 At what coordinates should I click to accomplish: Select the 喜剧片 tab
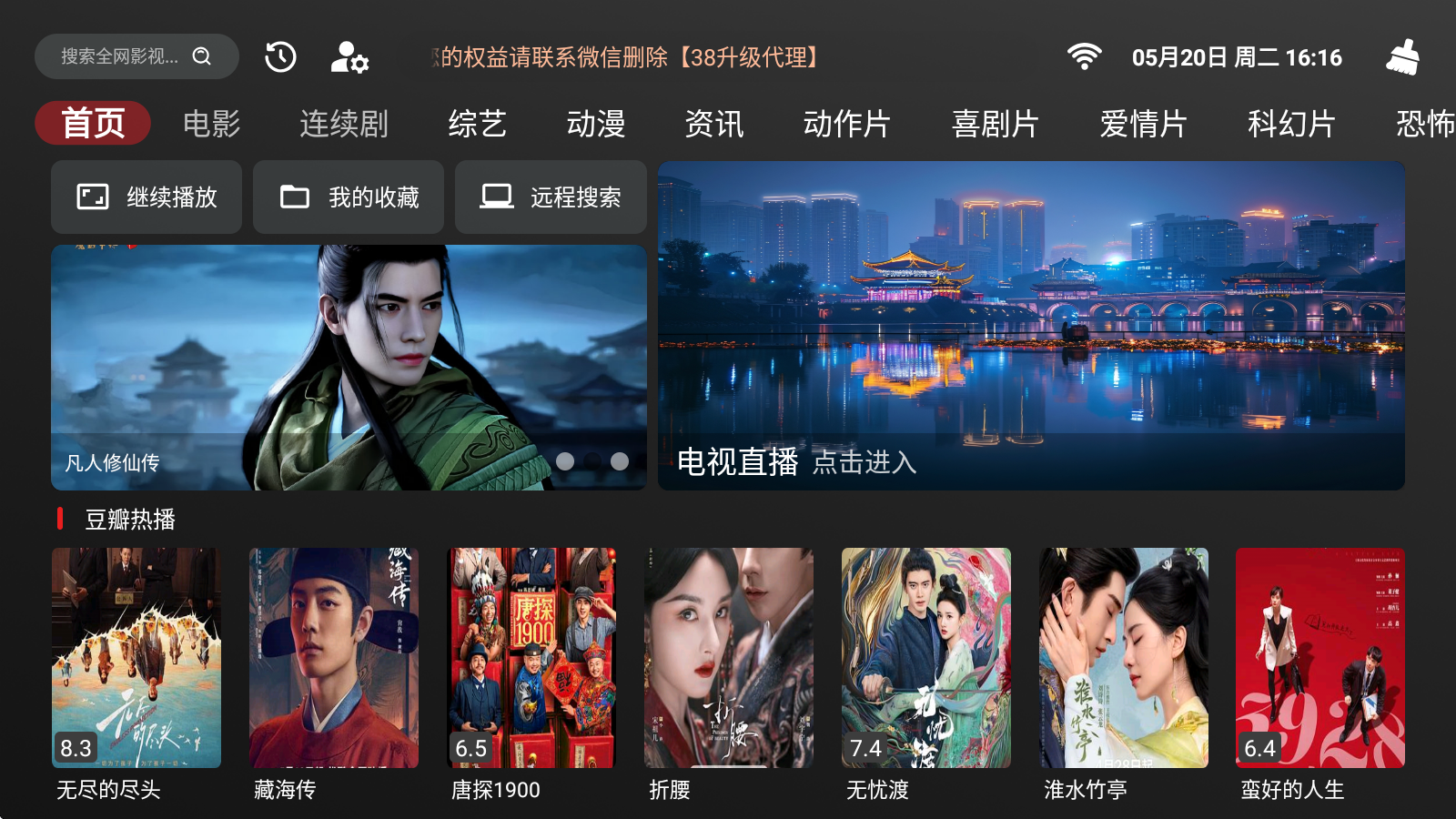[995, 123]
